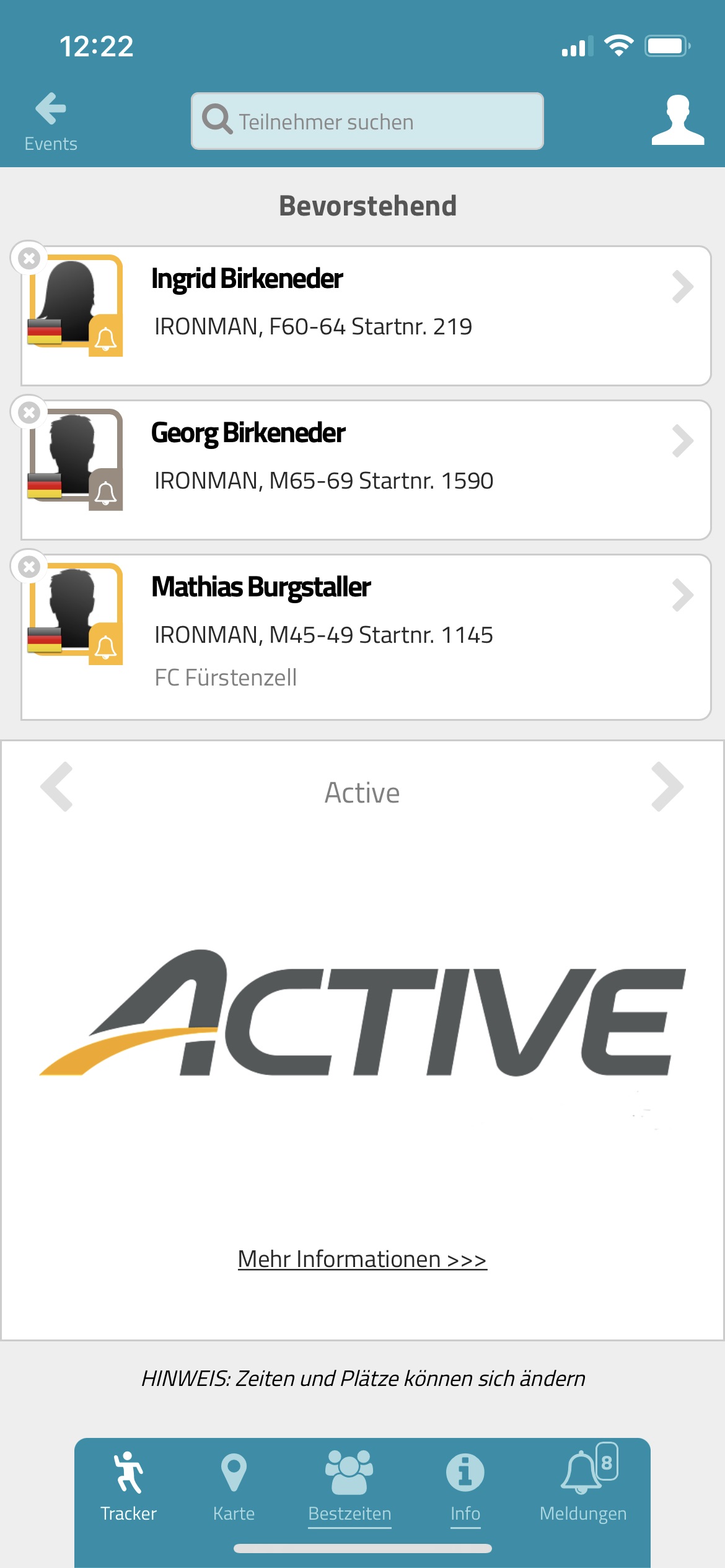Select the Tracker tab
This screenshot has width=725, height=1568.
(x=128, y=1486)
